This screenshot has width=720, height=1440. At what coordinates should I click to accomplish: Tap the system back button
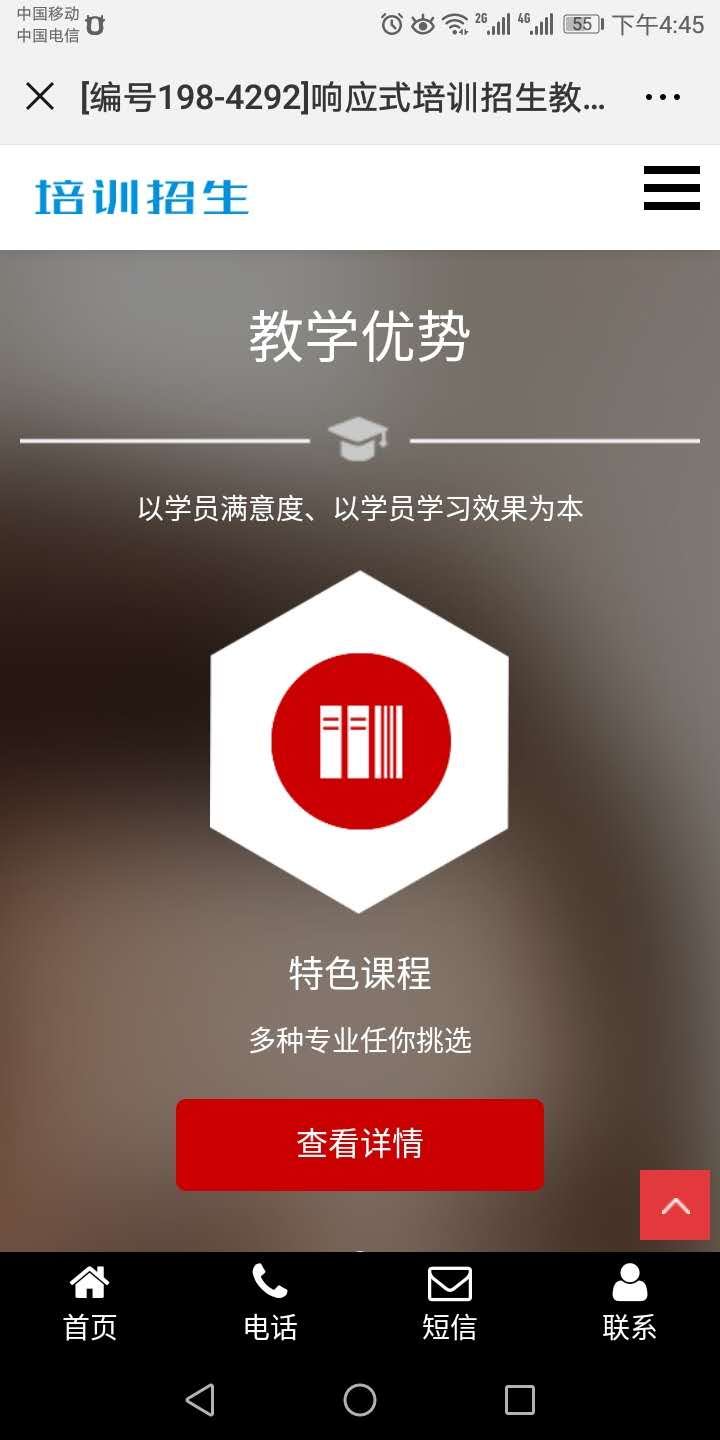[x=200, y=1399]
